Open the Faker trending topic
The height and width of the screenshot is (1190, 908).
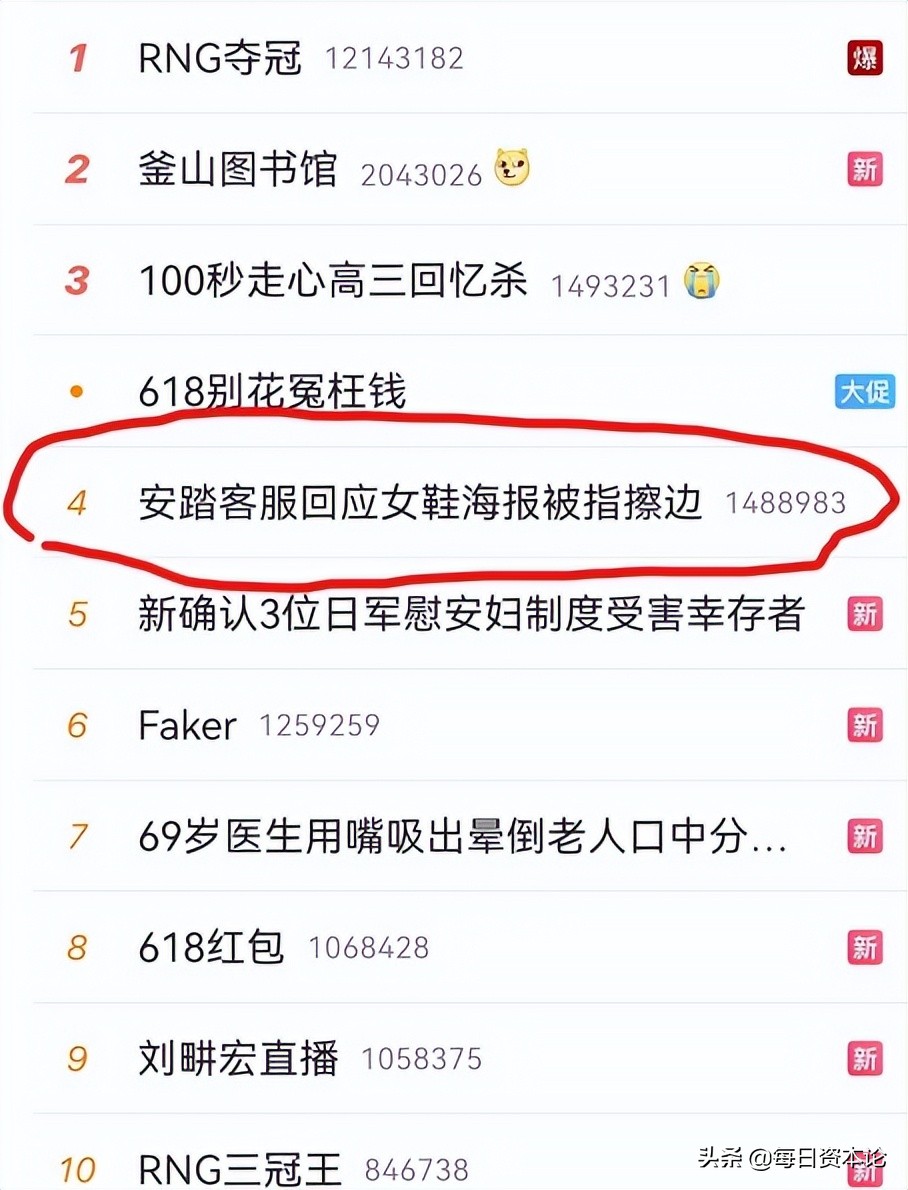click(x=186, y=724)
